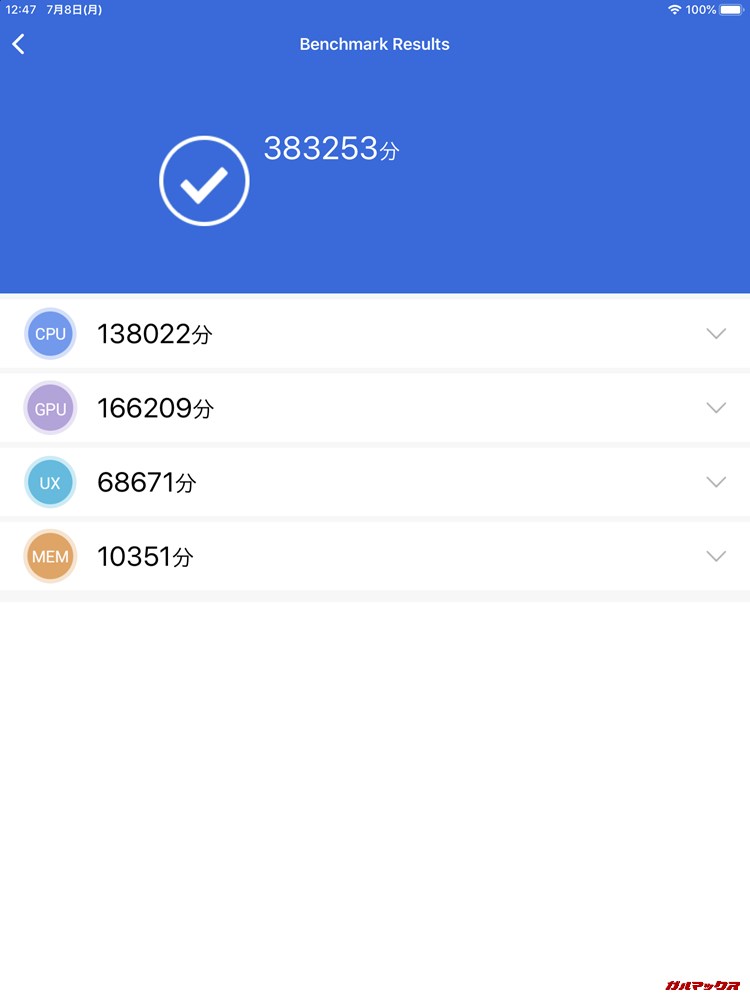Image resolution: width=750 pixels, height=1000 pixels.
Task: Expand the CPU score details
Action: 715,334
